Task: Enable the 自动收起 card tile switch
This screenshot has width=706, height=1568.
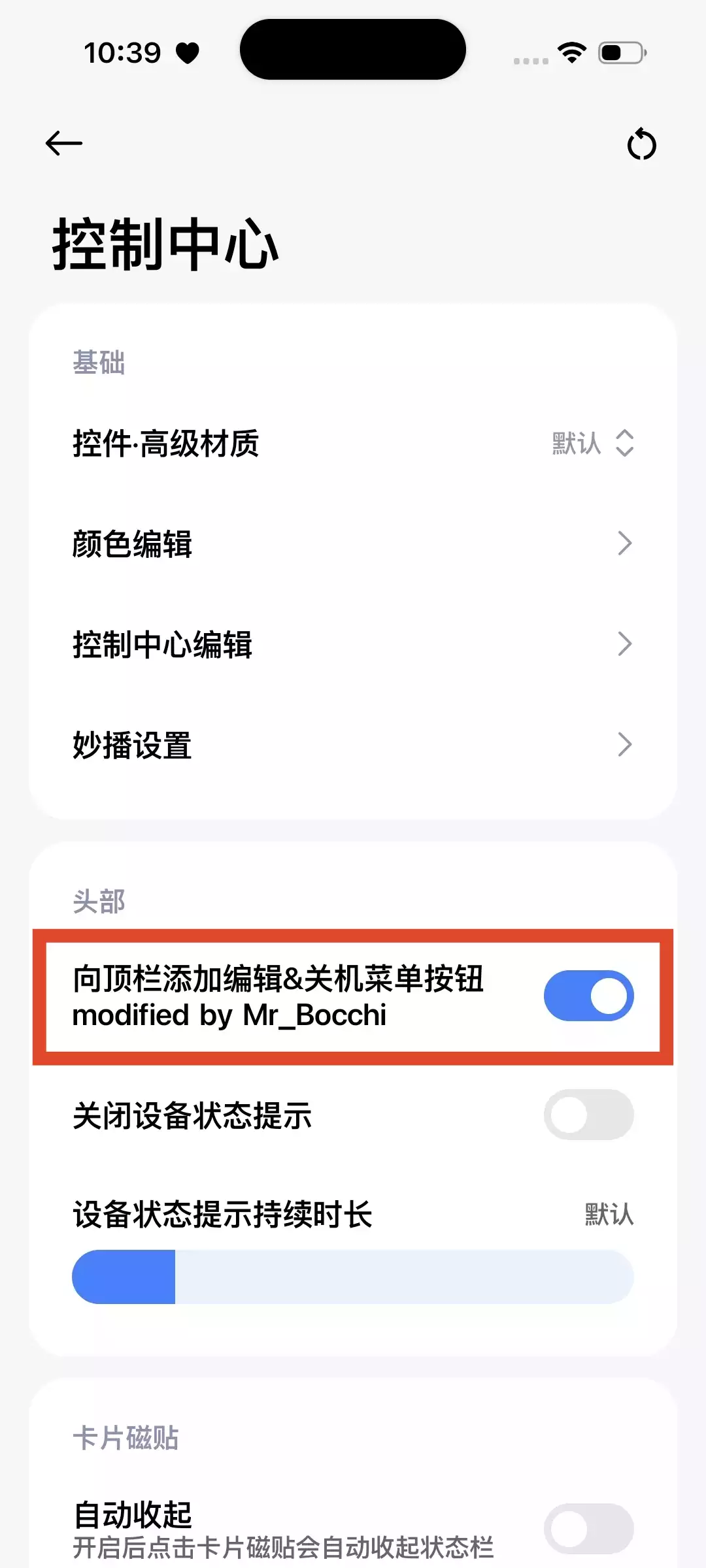Action: click(587, 1518)
